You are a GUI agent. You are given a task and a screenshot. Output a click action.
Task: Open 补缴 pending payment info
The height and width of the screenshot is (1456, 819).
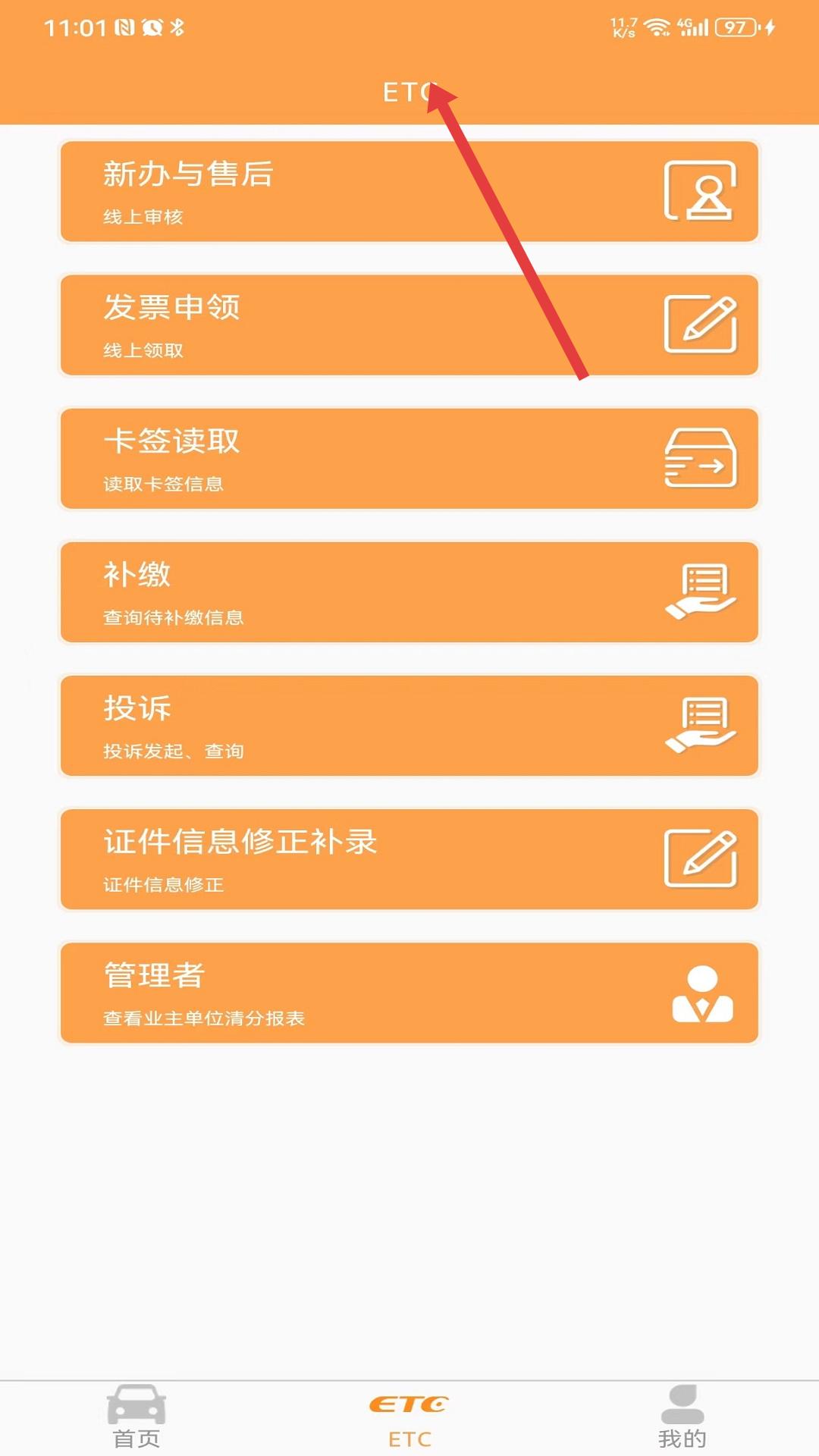coord(409,592)
